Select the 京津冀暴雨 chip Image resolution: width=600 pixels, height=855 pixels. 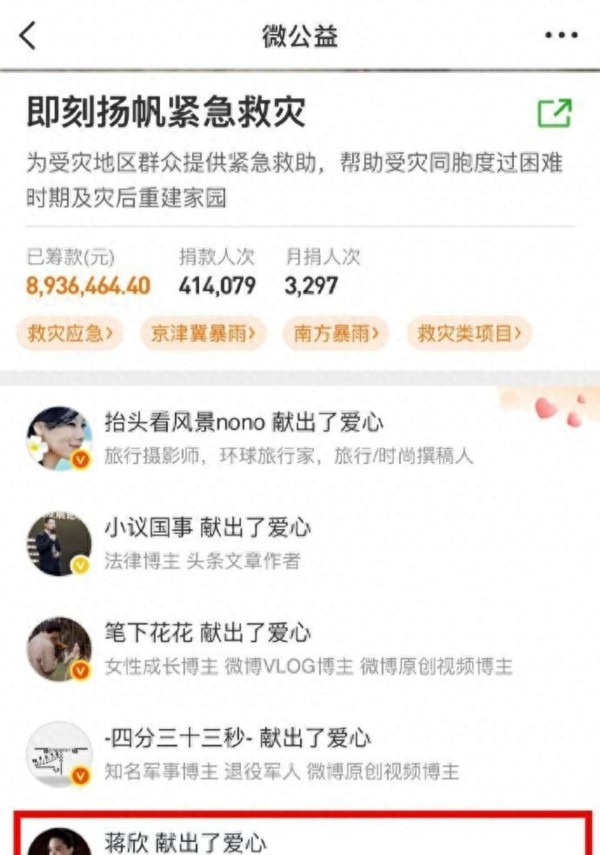click(x=203, y=333)
